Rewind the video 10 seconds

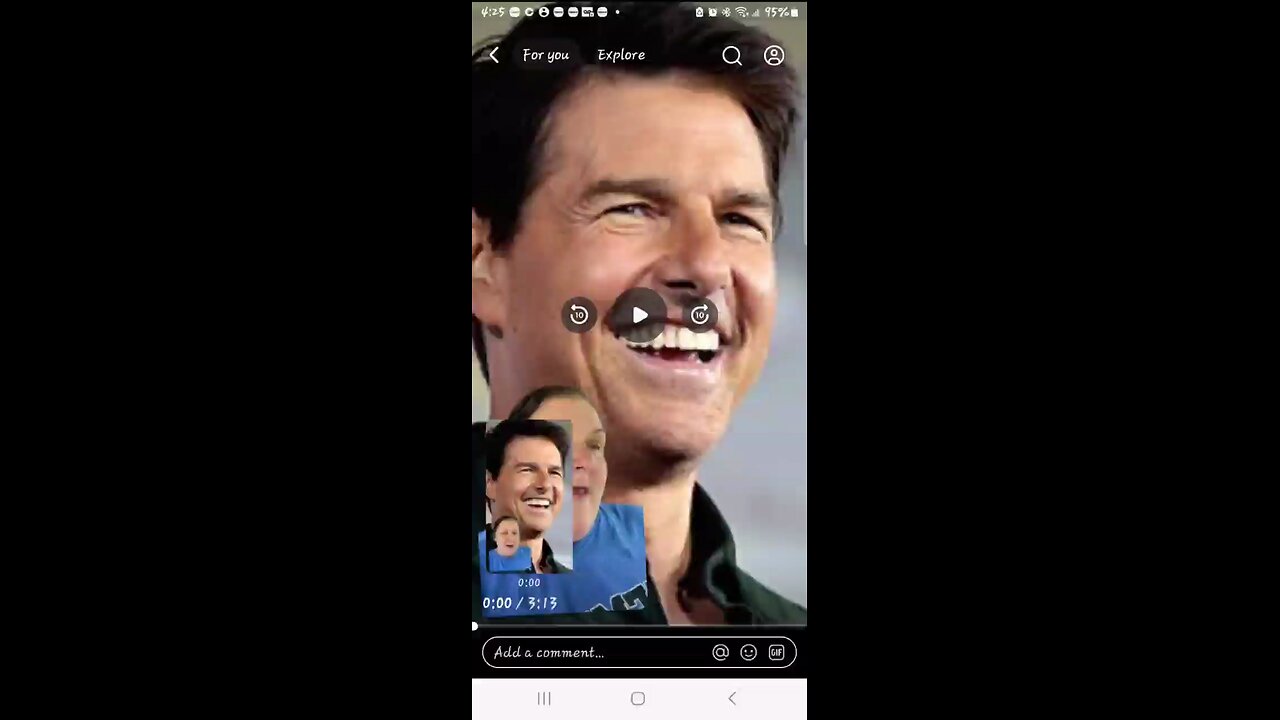pyautogui.click(x=579, y=315)
